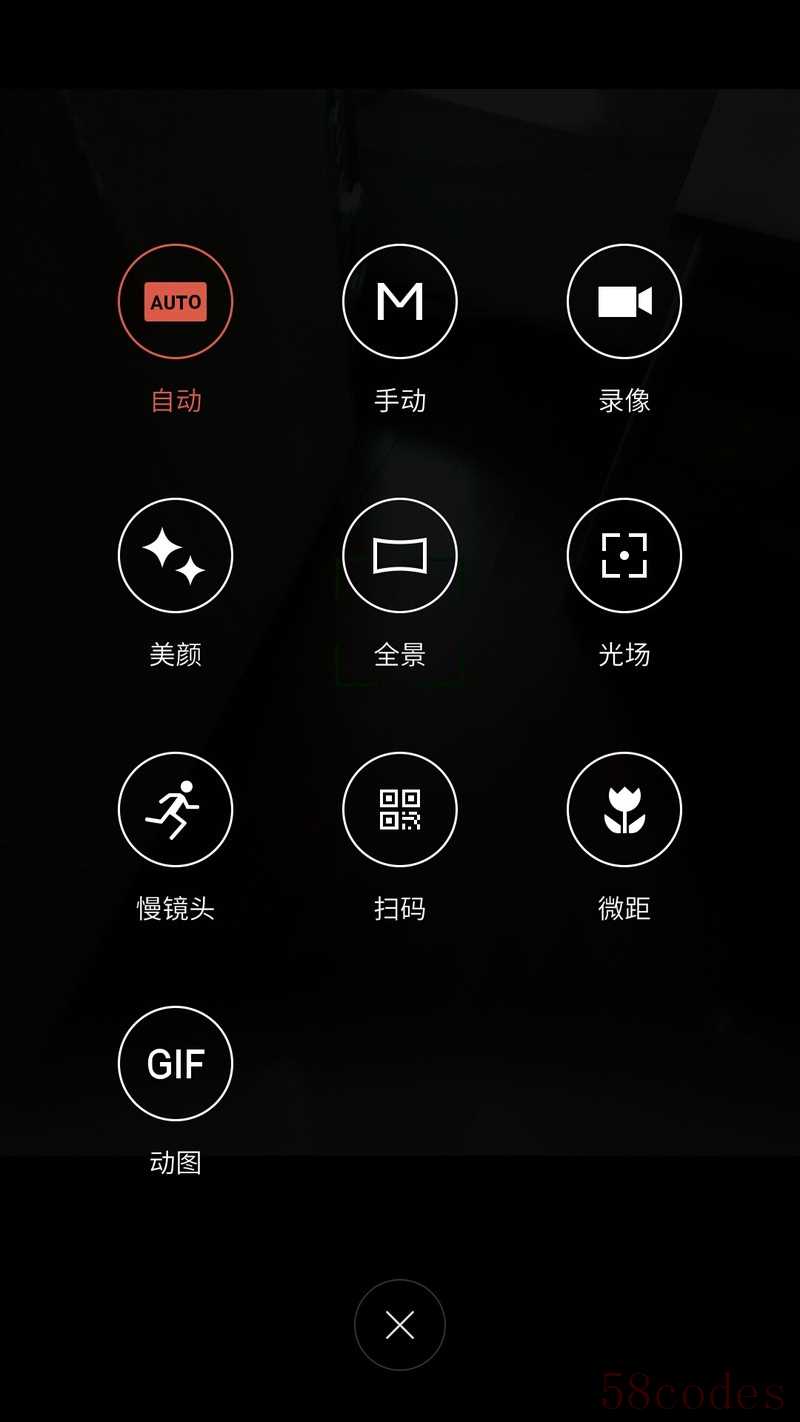Screen dimensions: 800x1422
Task: Select the 光场 (Light field) mode
Action: (624, 555)
